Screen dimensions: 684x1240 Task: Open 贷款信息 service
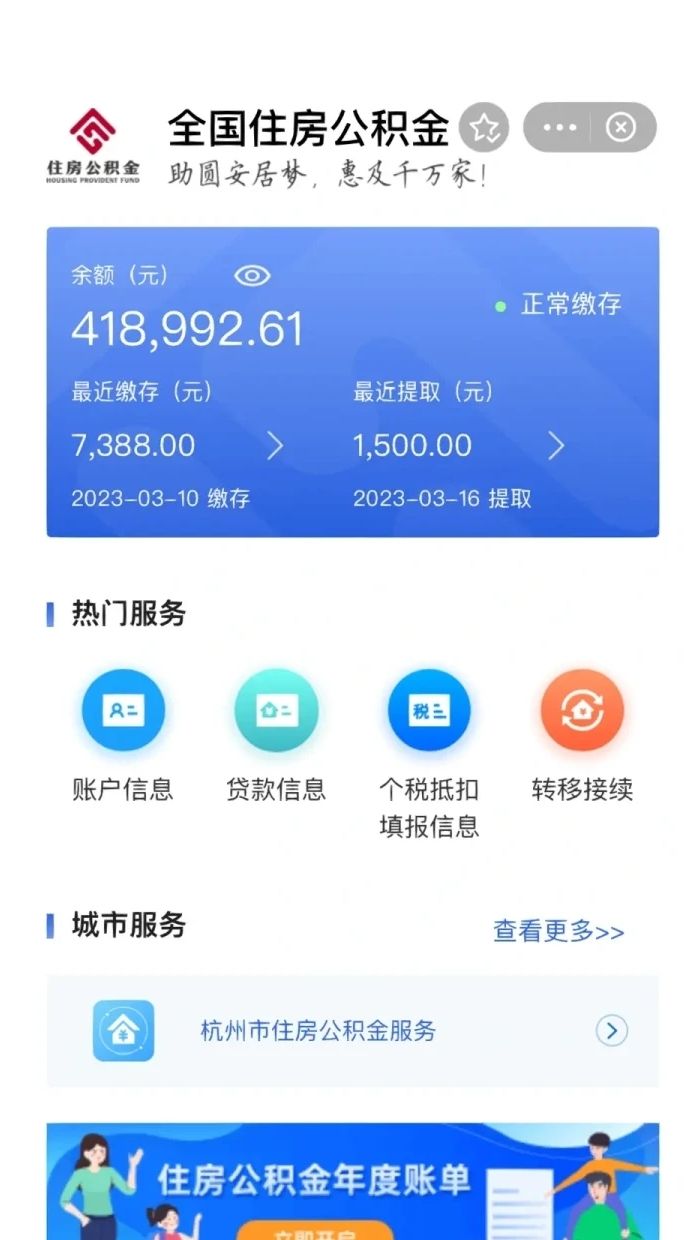click(x=276, y=711)
